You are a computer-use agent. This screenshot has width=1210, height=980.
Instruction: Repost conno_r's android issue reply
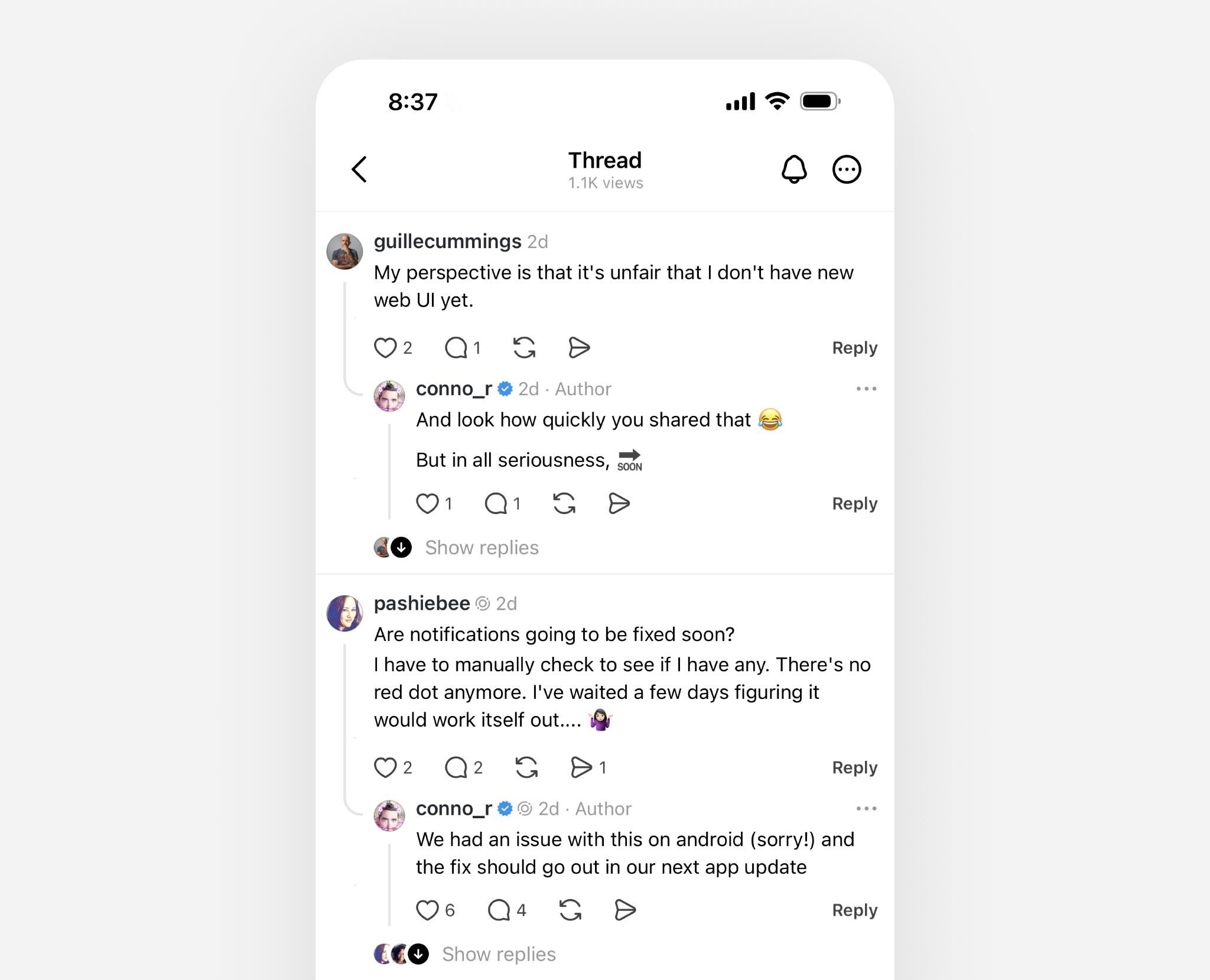570,910
